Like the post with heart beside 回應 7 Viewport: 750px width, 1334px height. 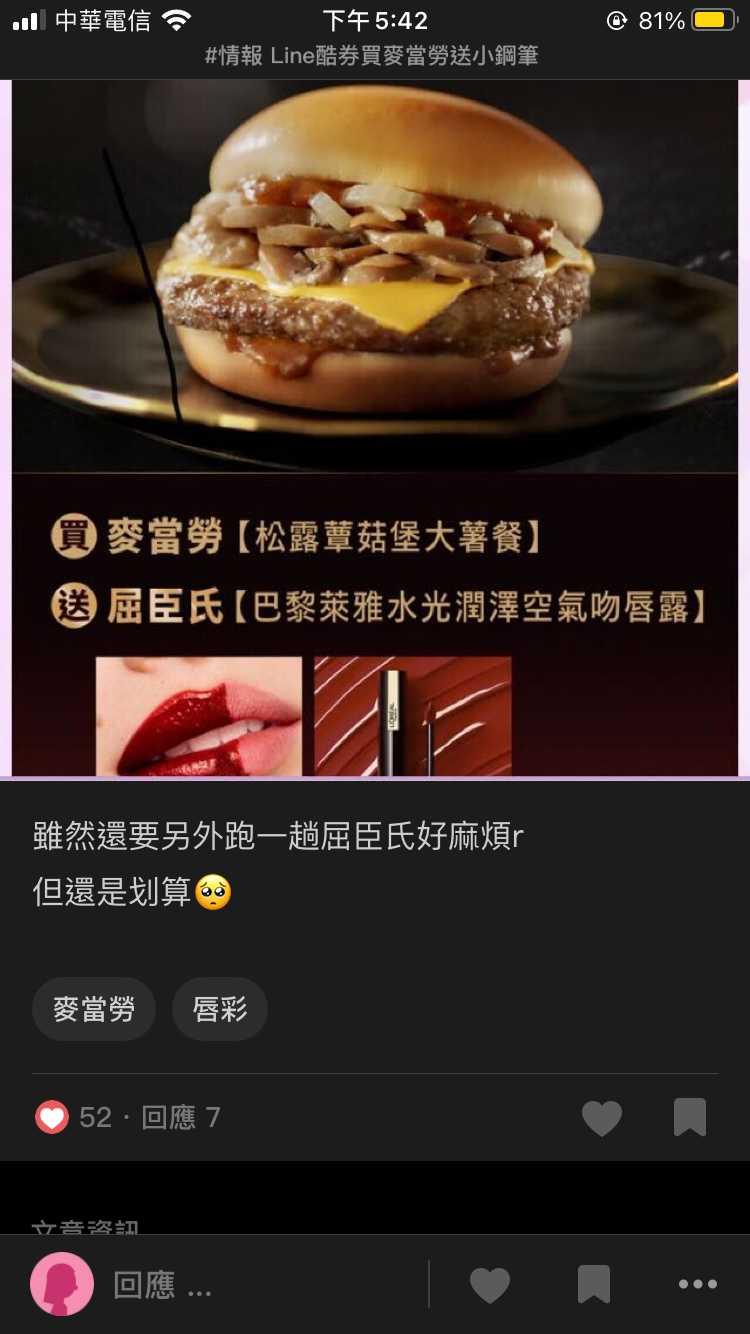pyautogui.click(x=602, y=1117)
